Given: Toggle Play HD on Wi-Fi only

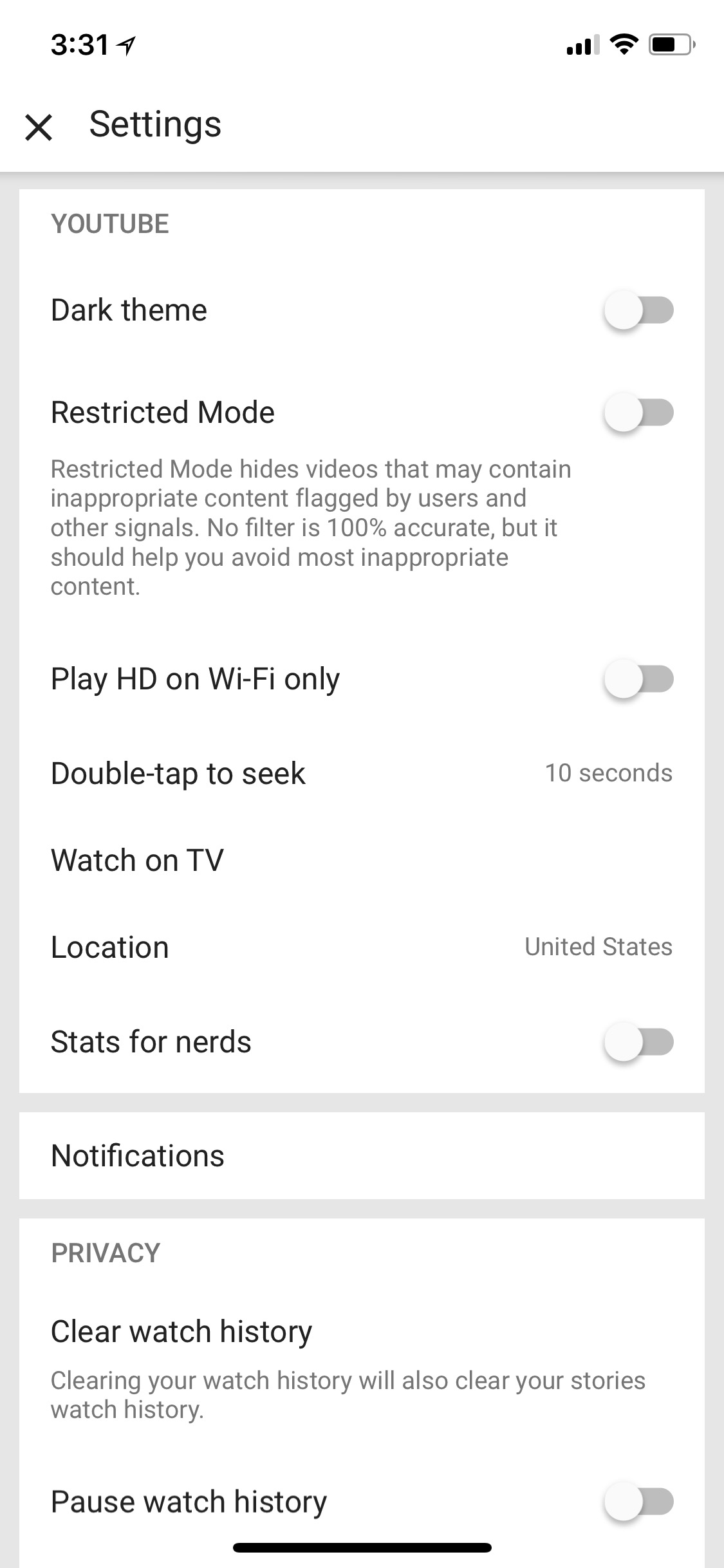Looking at the screenshot, I should [638, 679].
